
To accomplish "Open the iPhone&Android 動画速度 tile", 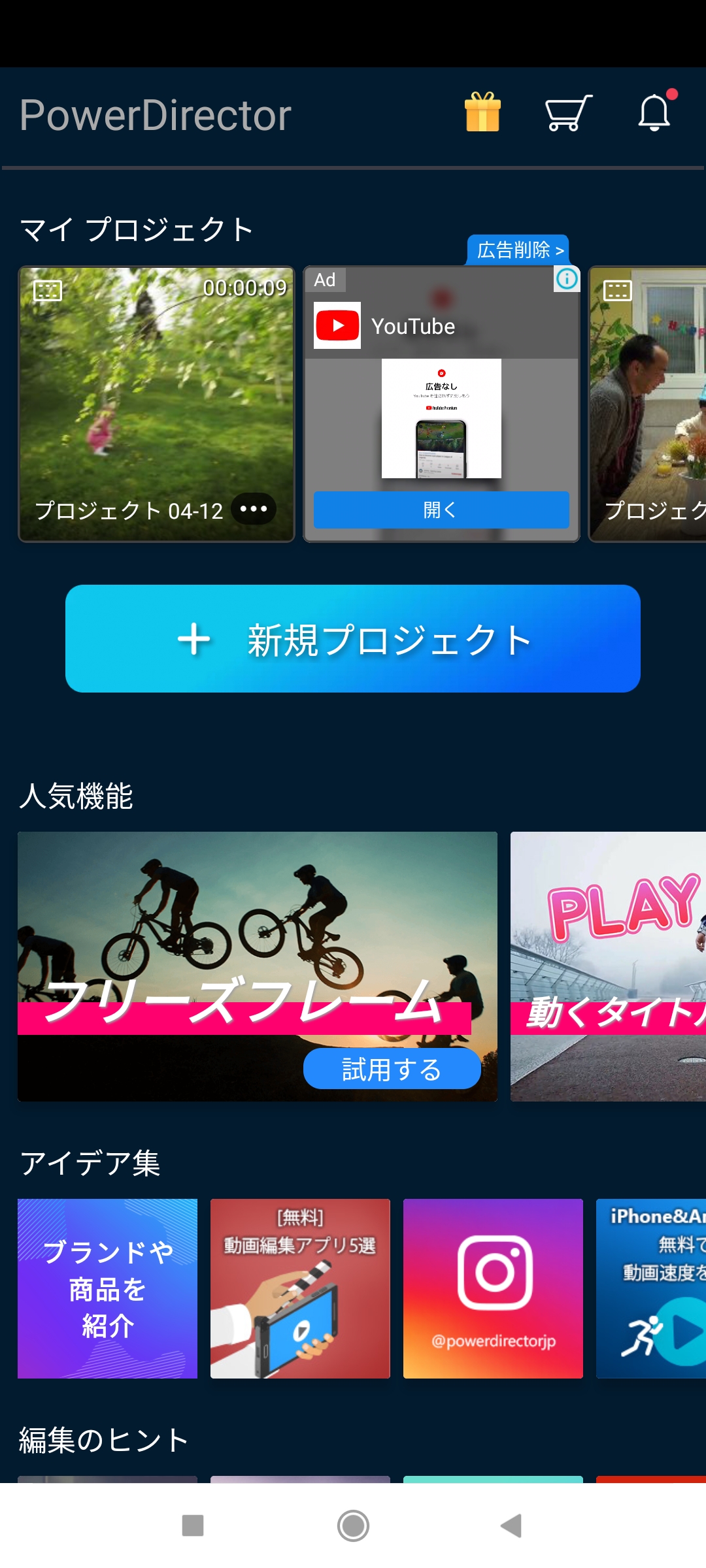I will (x=651, y=1288).
